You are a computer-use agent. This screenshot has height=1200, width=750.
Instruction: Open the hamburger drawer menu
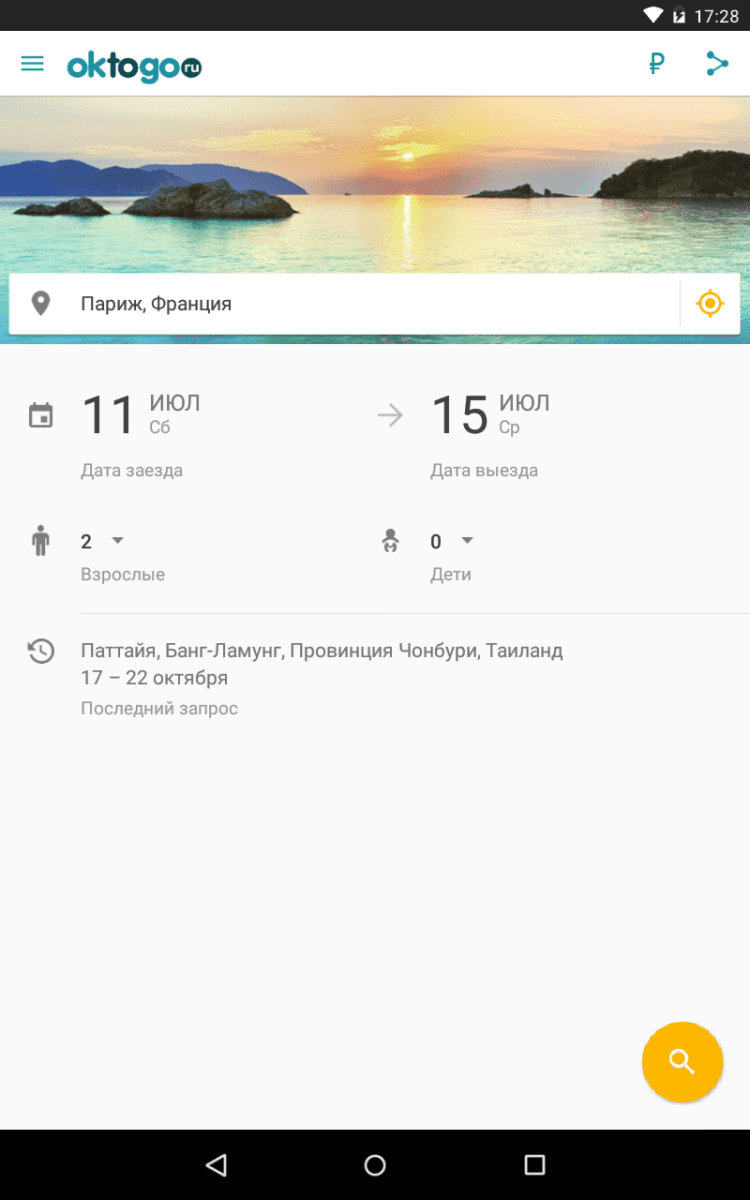point(33,64)
